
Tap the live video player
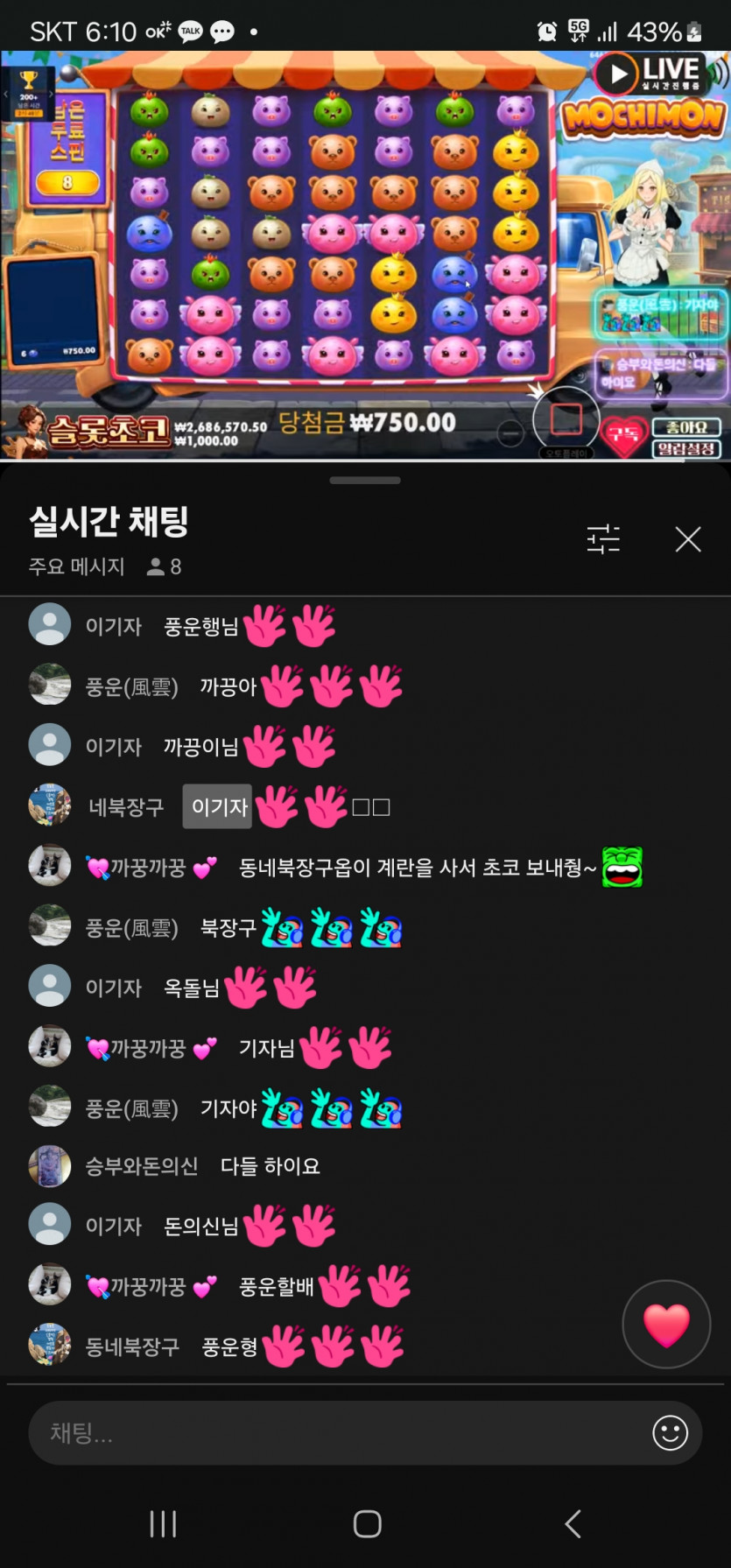point(365,254)
